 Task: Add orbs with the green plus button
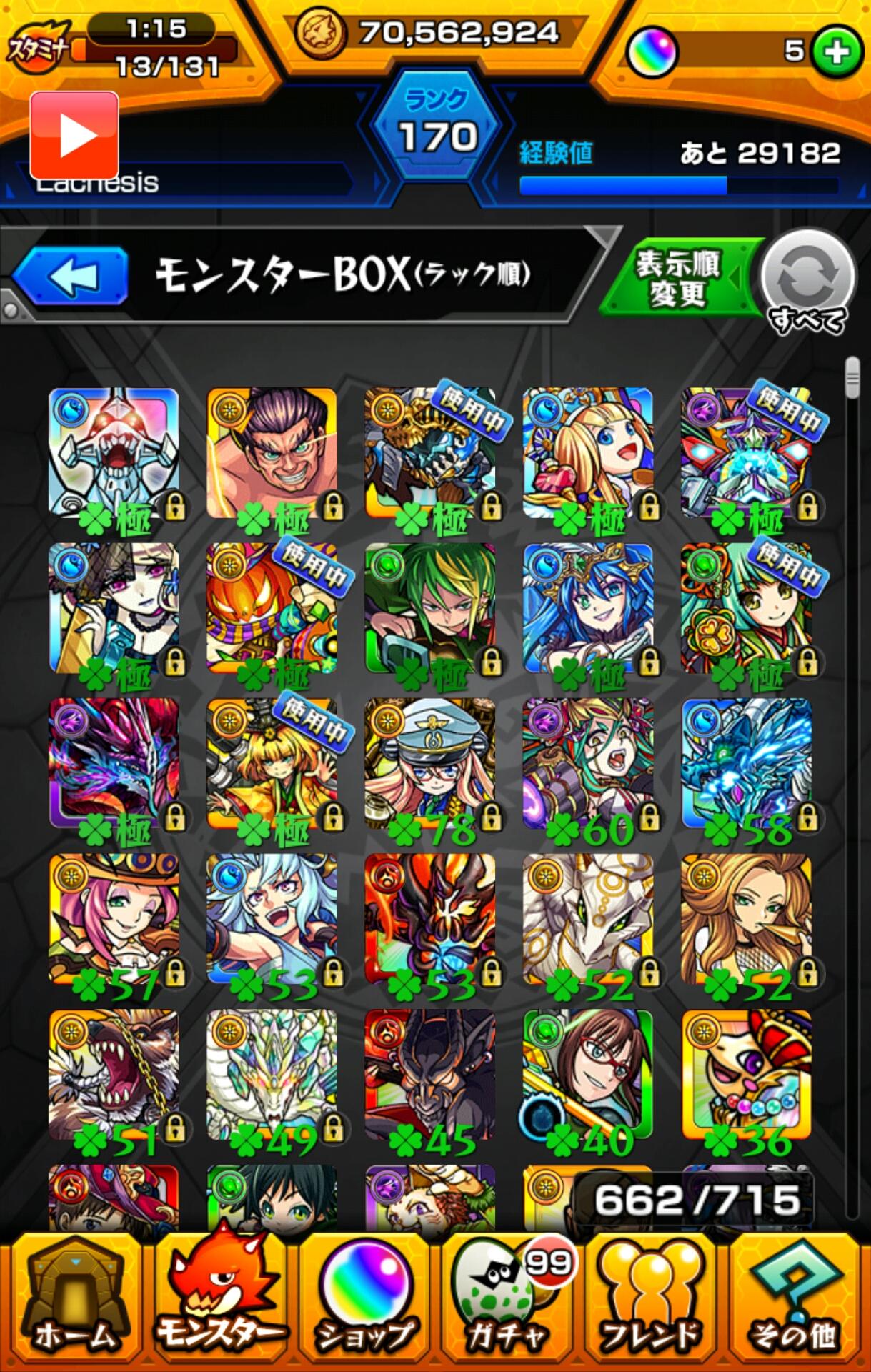(x=837, y=51)
